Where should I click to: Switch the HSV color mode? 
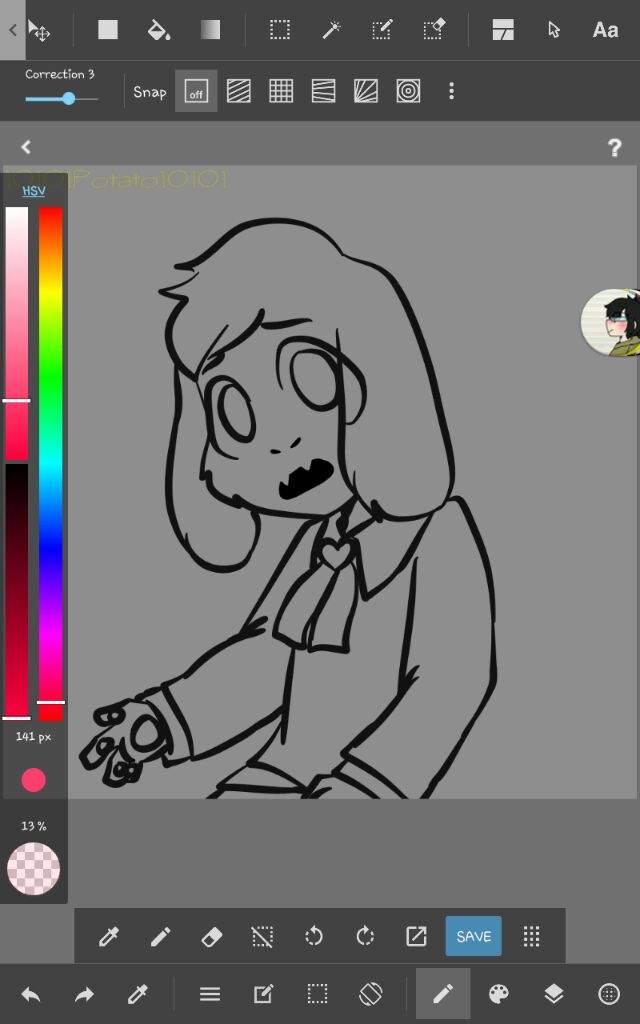click(x=34, y=190)
